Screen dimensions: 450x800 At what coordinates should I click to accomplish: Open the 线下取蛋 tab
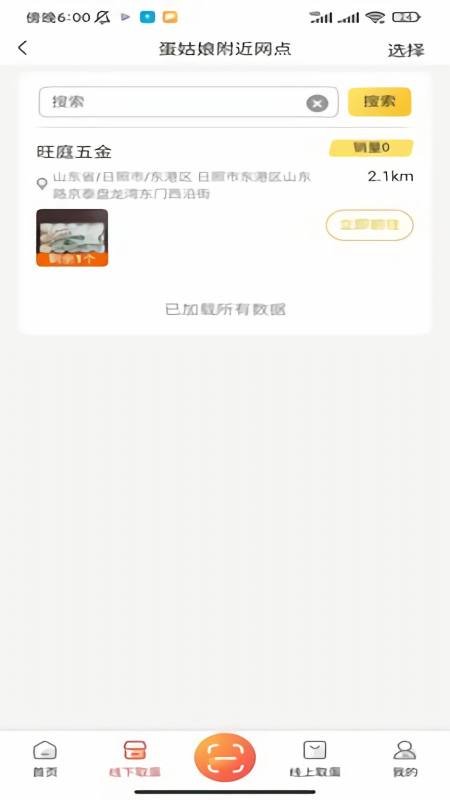135,759
